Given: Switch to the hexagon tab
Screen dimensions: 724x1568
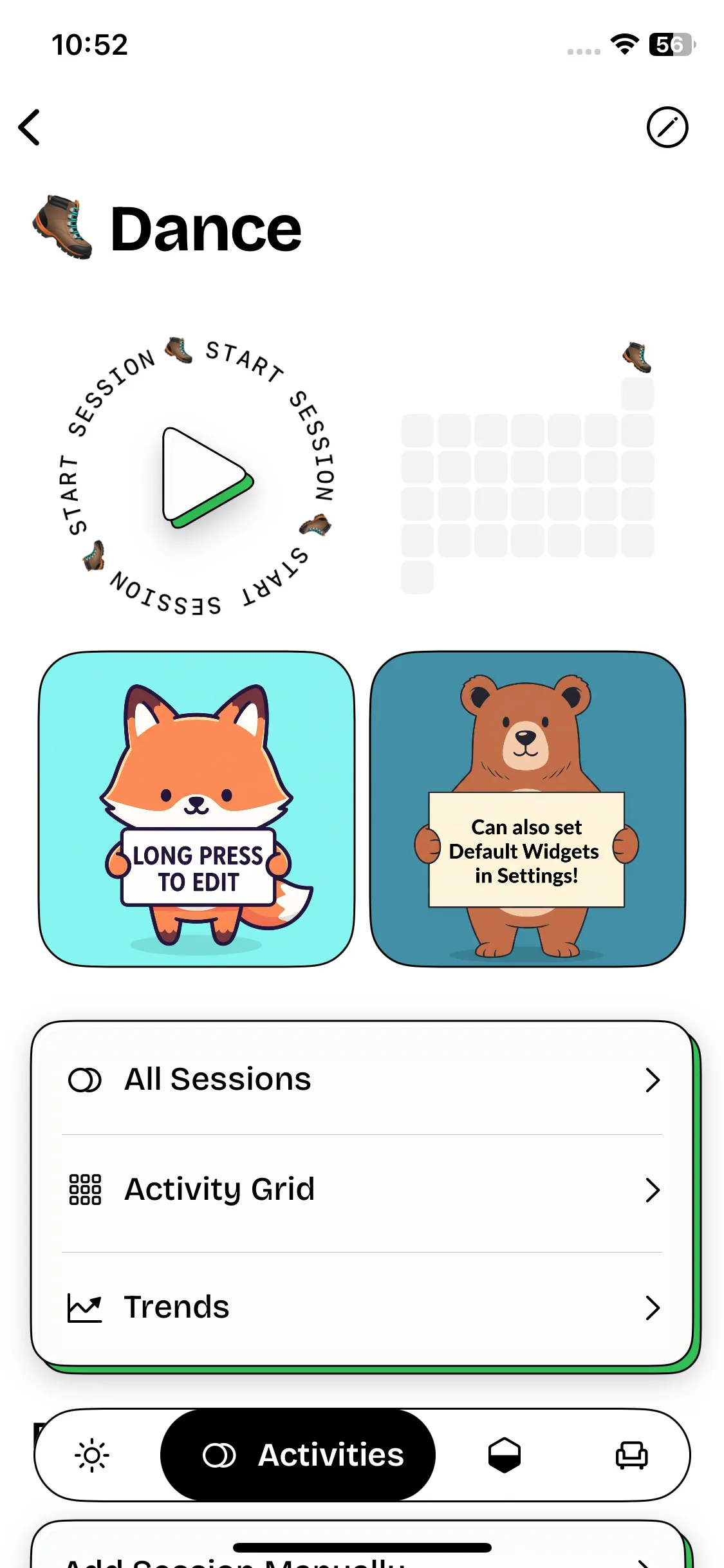Looking at the screenshot, I should click(x=504, y=1455).
